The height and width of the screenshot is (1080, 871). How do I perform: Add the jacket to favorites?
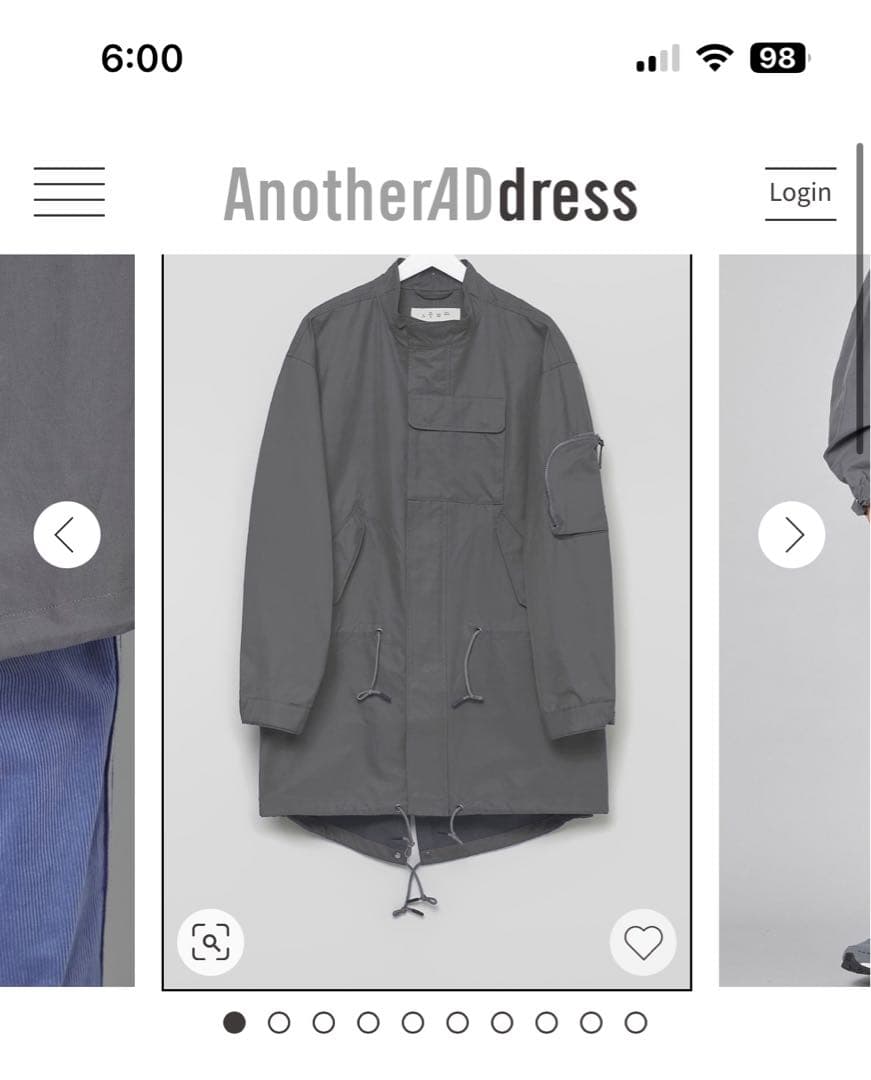[x=643, y=941]
